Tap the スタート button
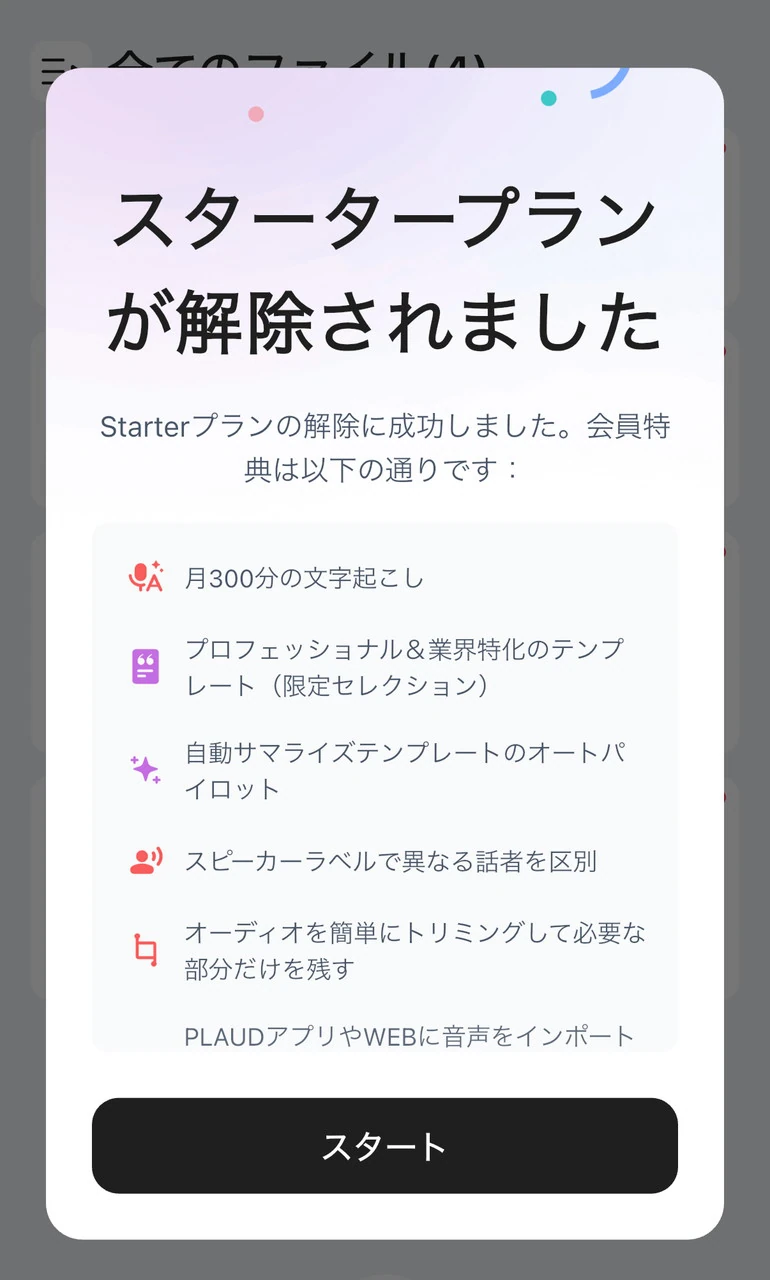 (x=385, y=1146)
